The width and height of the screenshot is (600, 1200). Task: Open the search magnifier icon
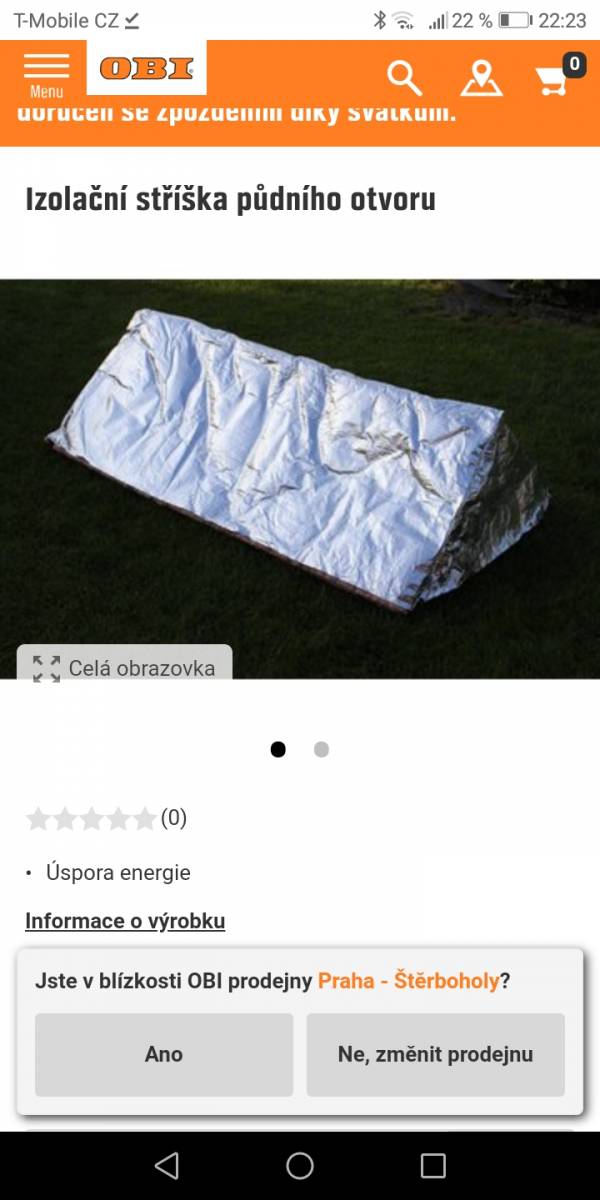click(404, 76)
